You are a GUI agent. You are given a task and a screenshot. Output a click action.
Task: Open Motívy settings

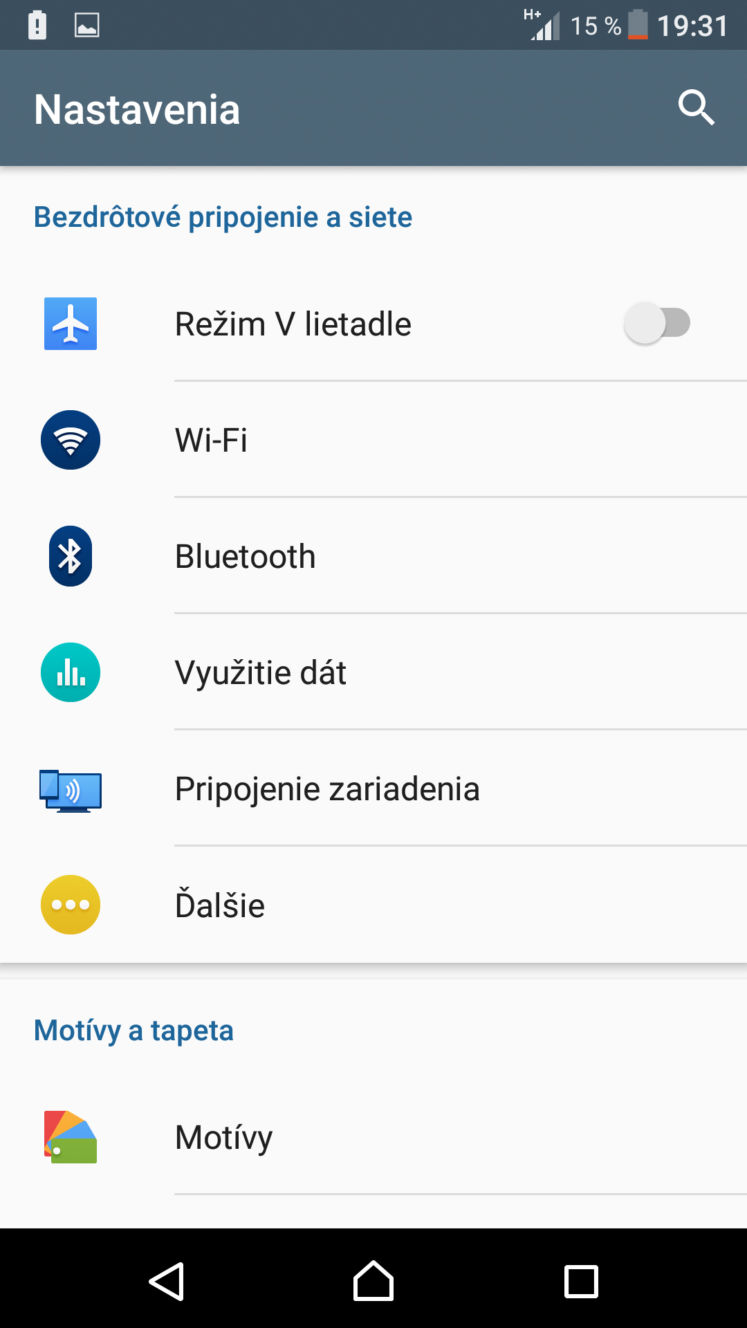[x=373, y=1137]
